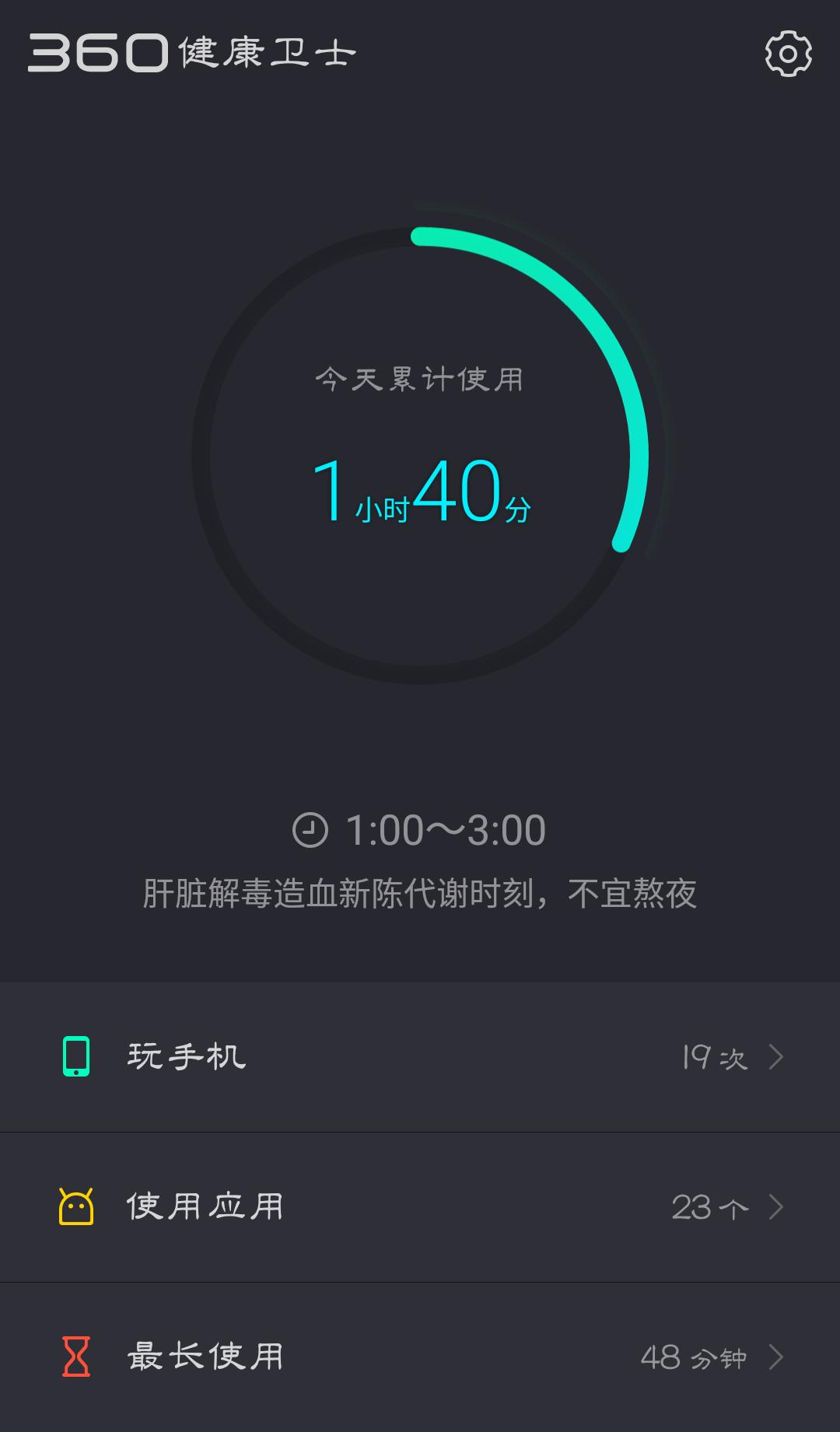Tap the green phone icon beside 玩手机

point(75,1056)
